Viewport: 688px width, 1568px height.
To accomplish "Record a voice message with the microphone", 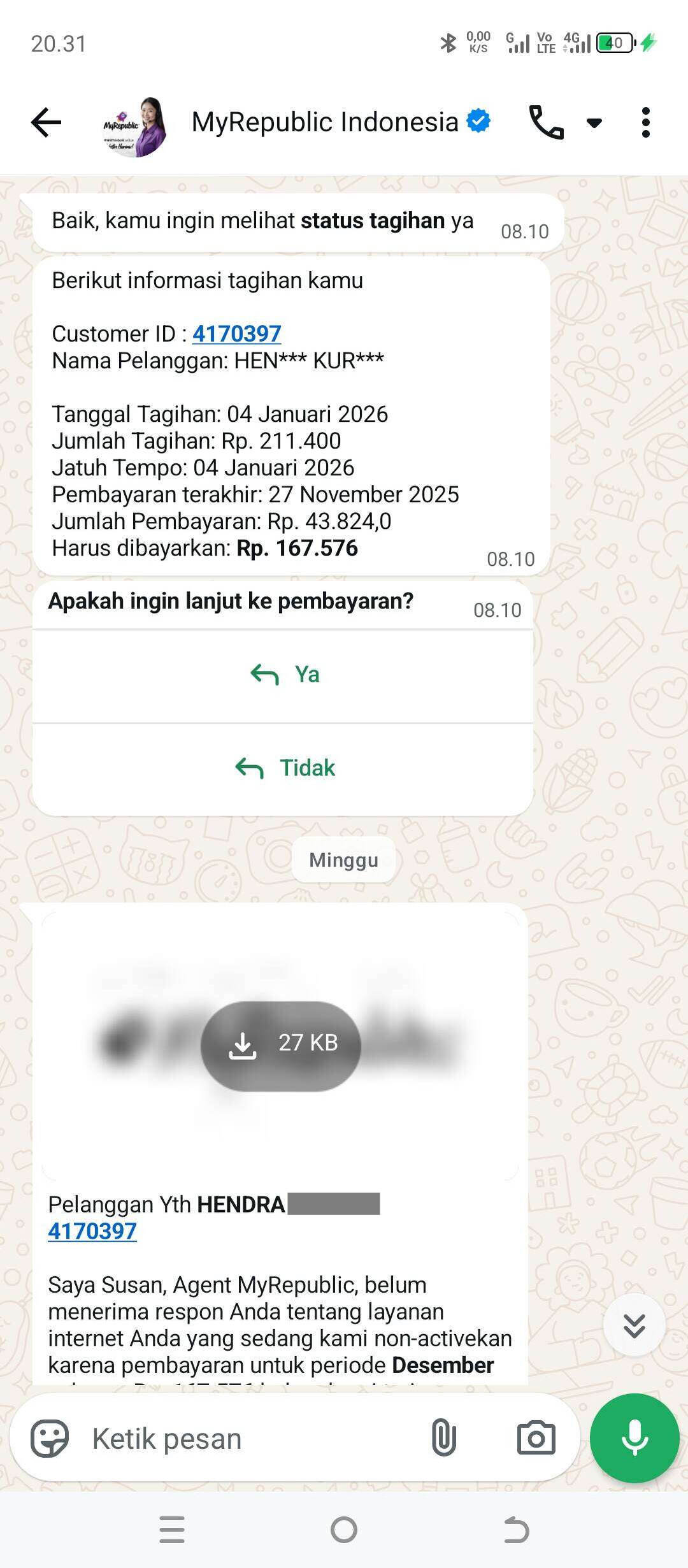I will tap(634, 1439).
